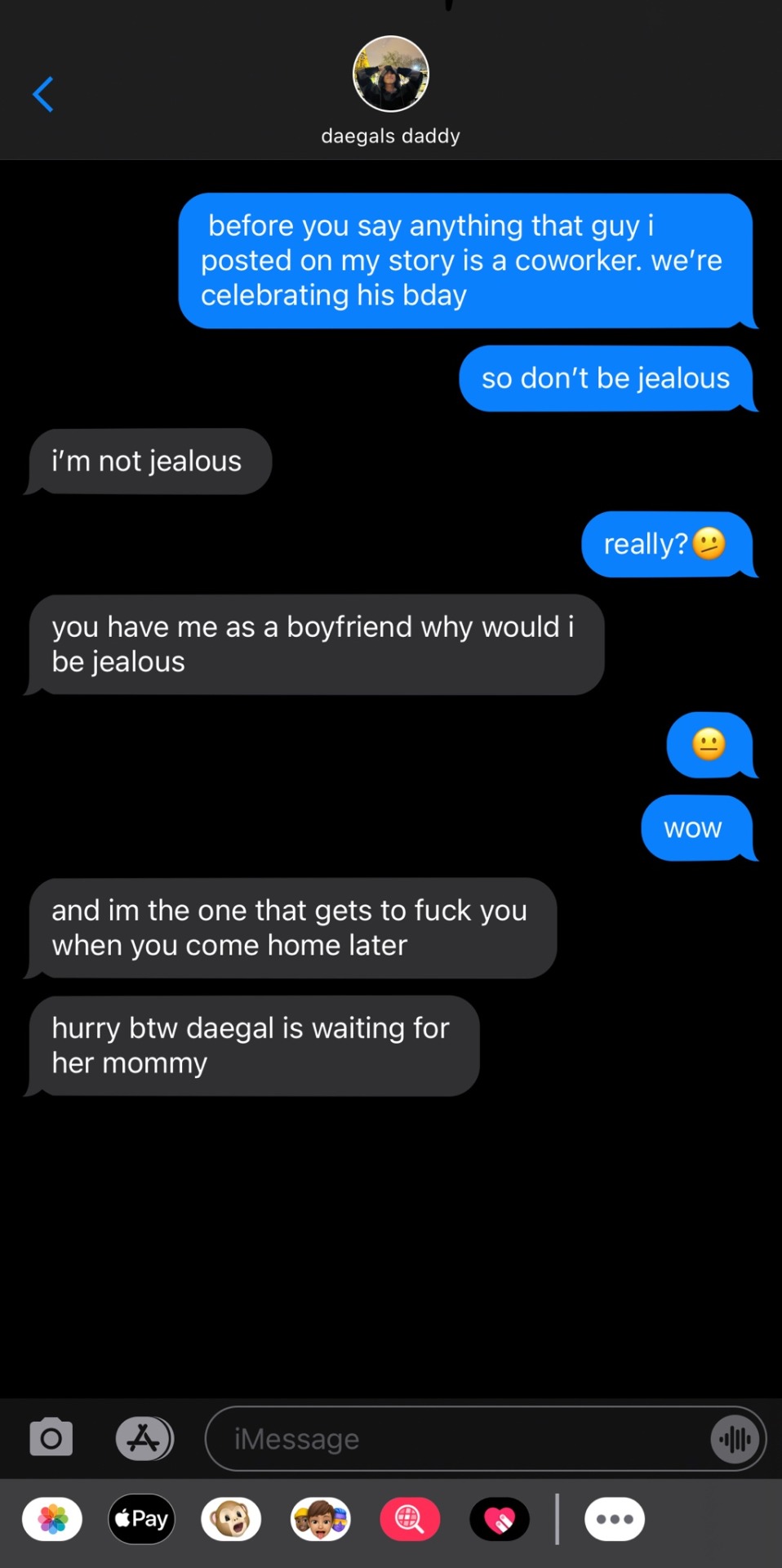Open the camera to send a photo
This screenshot has width=782, height=1568.
(51, 1438)
